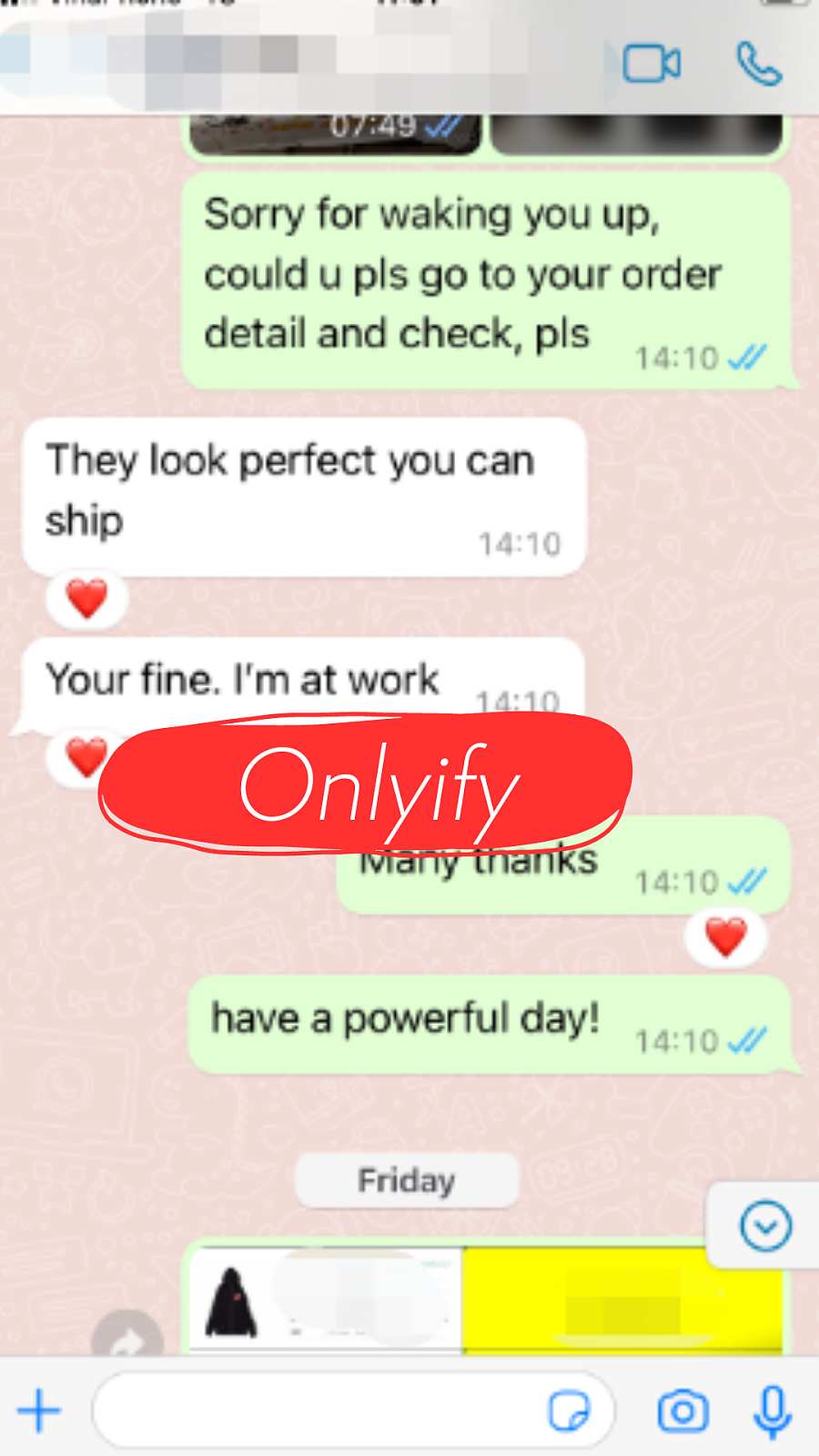
Task: Start a voice call
Action: pos(759,64)
